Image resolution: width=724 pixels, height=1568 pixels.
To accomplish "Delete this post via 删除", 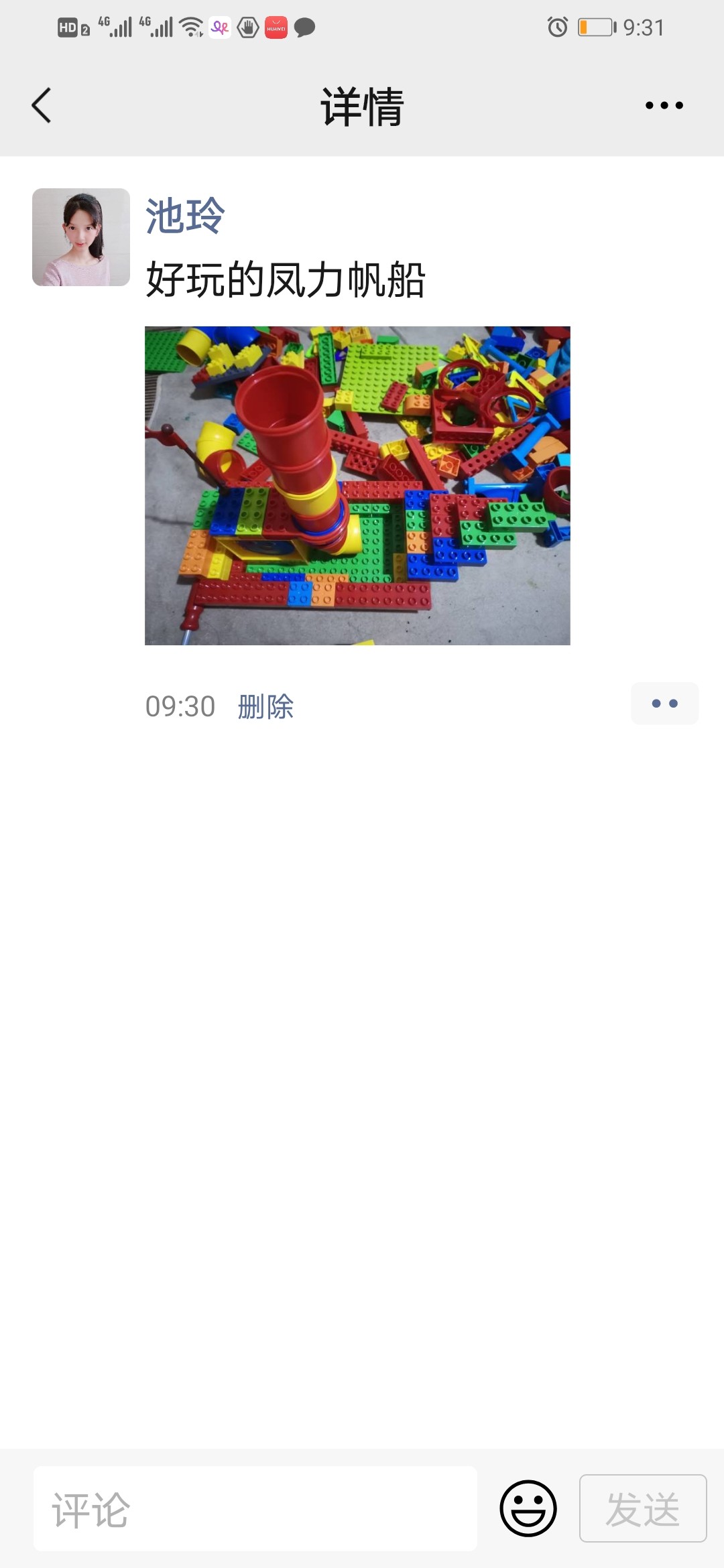I will click(x=265, y=706).
